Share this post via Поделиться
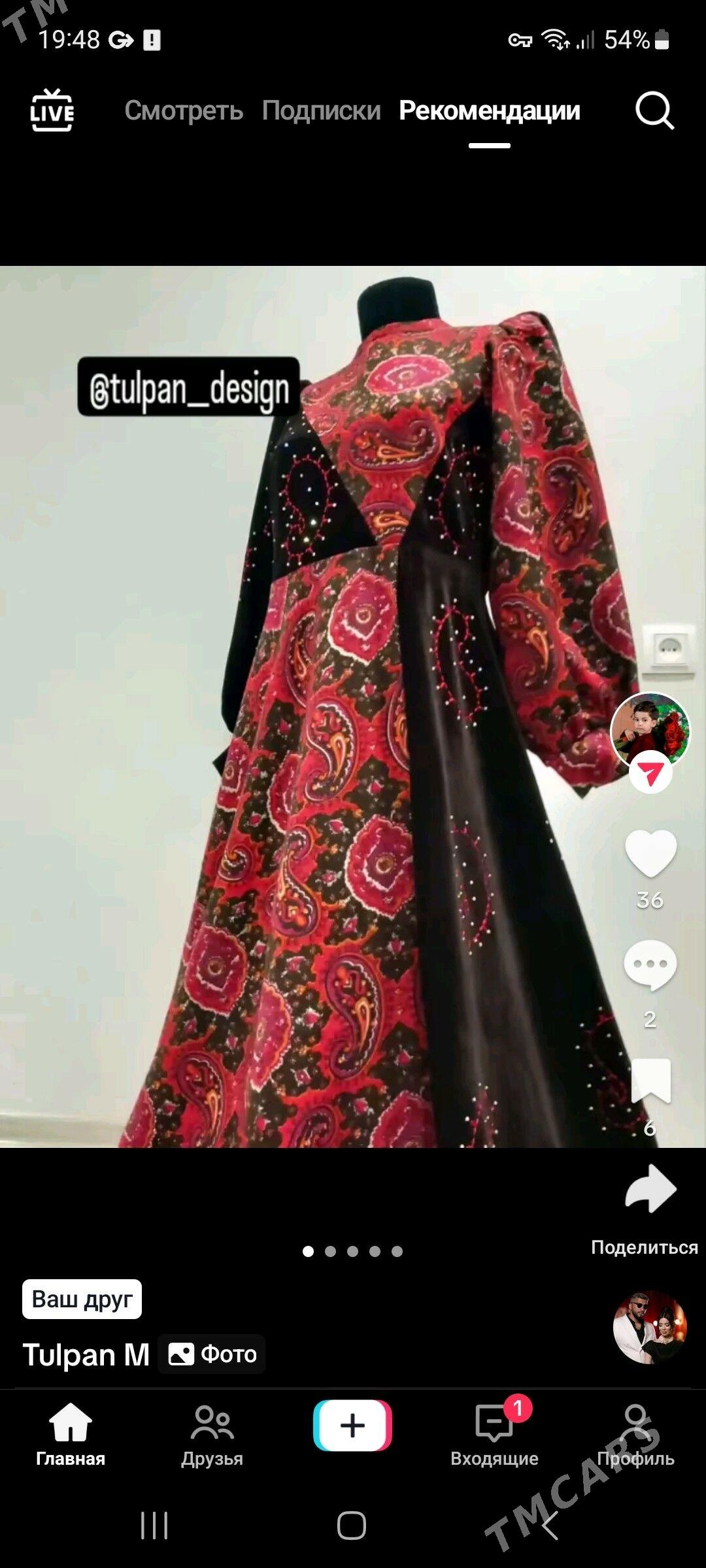The height and width of the screenshot is (1568, 706). [650, 1190]
